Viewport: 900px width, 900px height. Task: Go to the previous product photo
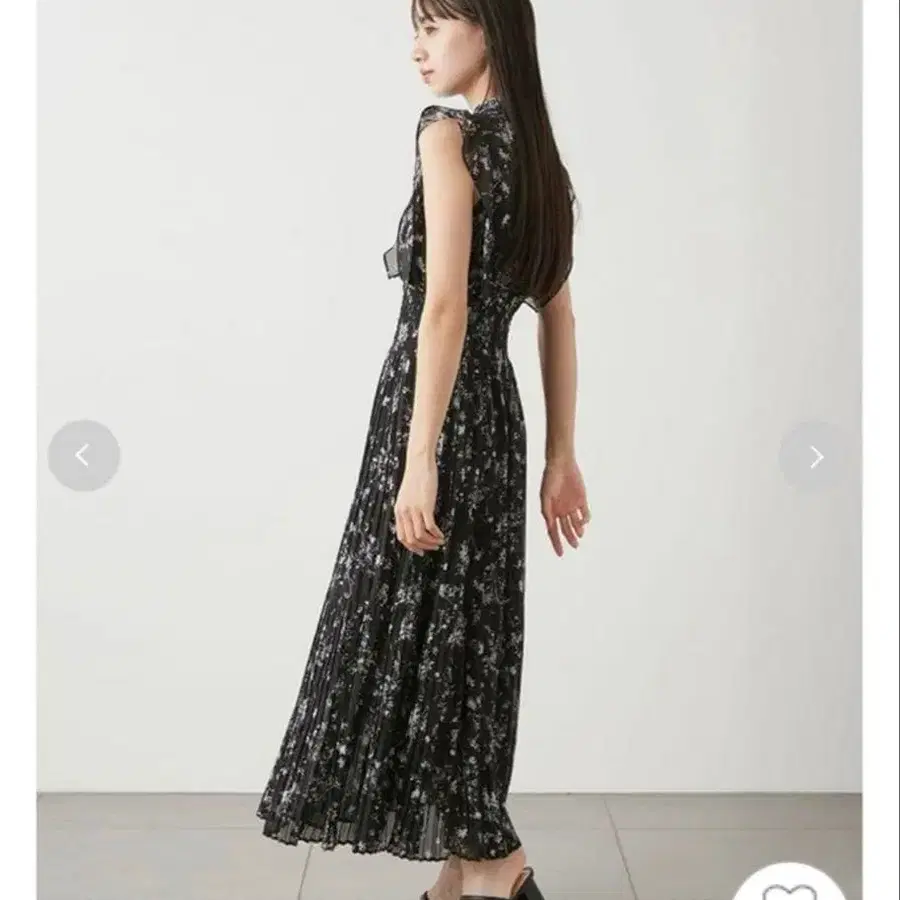tap(83, 456)
